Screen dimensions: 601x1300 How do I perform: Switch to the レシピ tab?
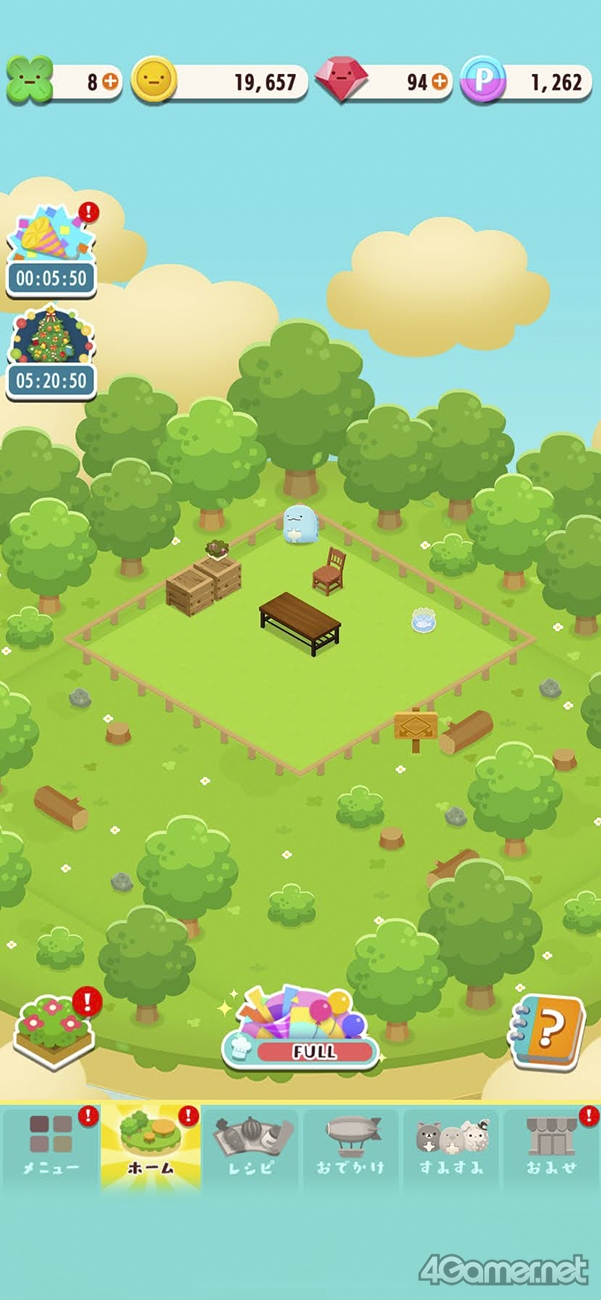point(252,1146)
